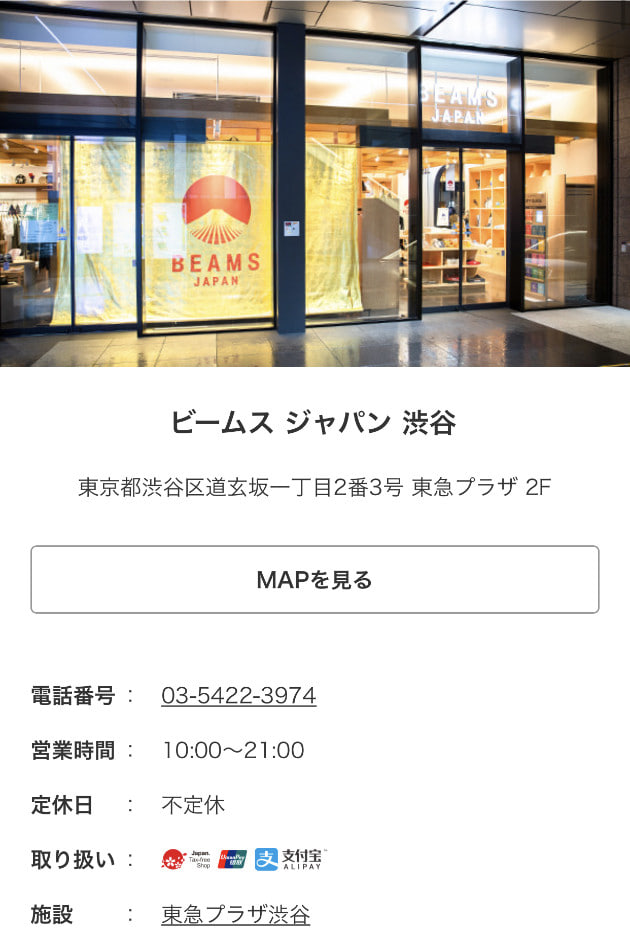Open the 東急プラザ渋谷 facility link

[x=235, y=914]
